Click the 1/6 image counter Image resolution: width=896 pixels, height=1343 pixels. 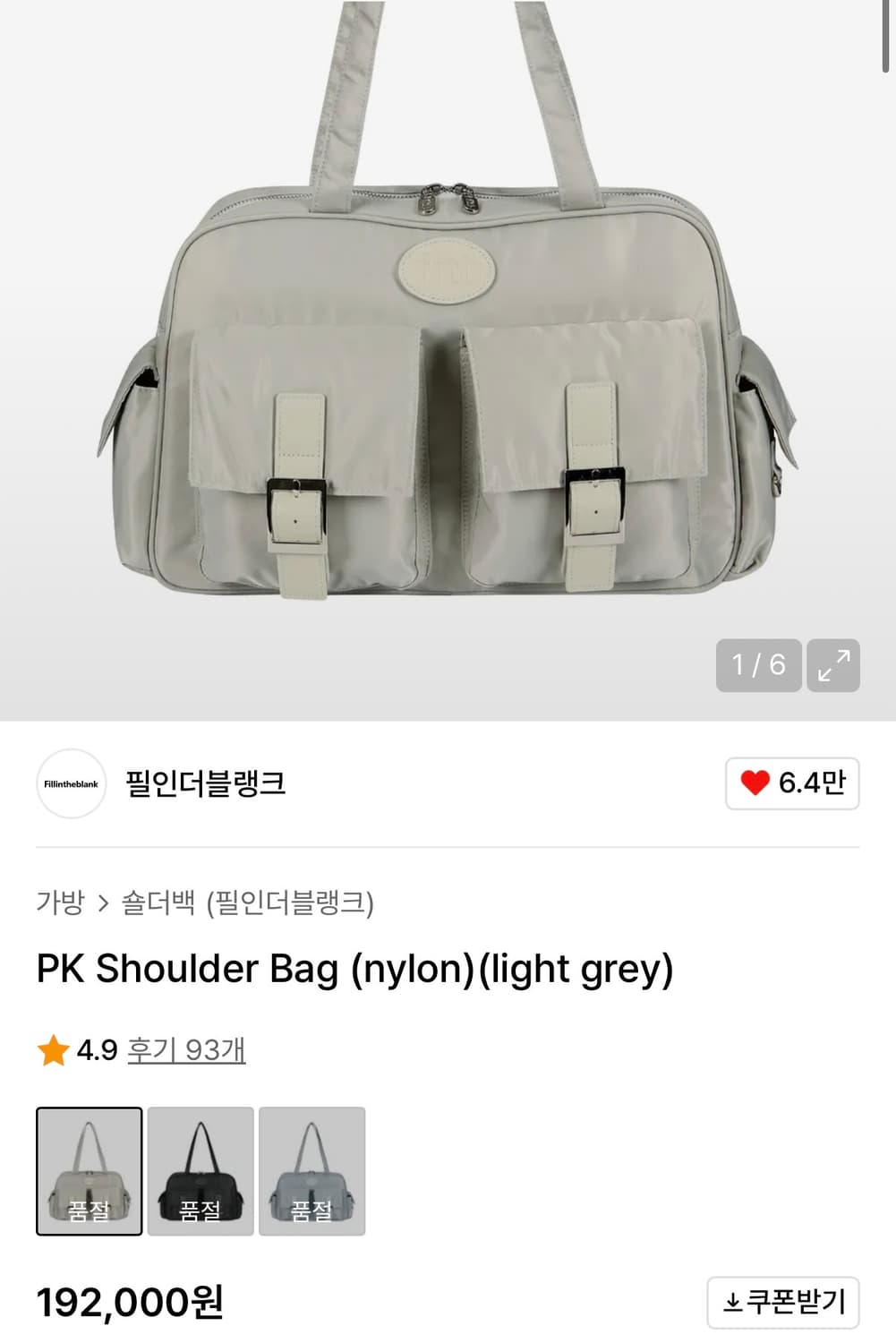click(758, 664)
